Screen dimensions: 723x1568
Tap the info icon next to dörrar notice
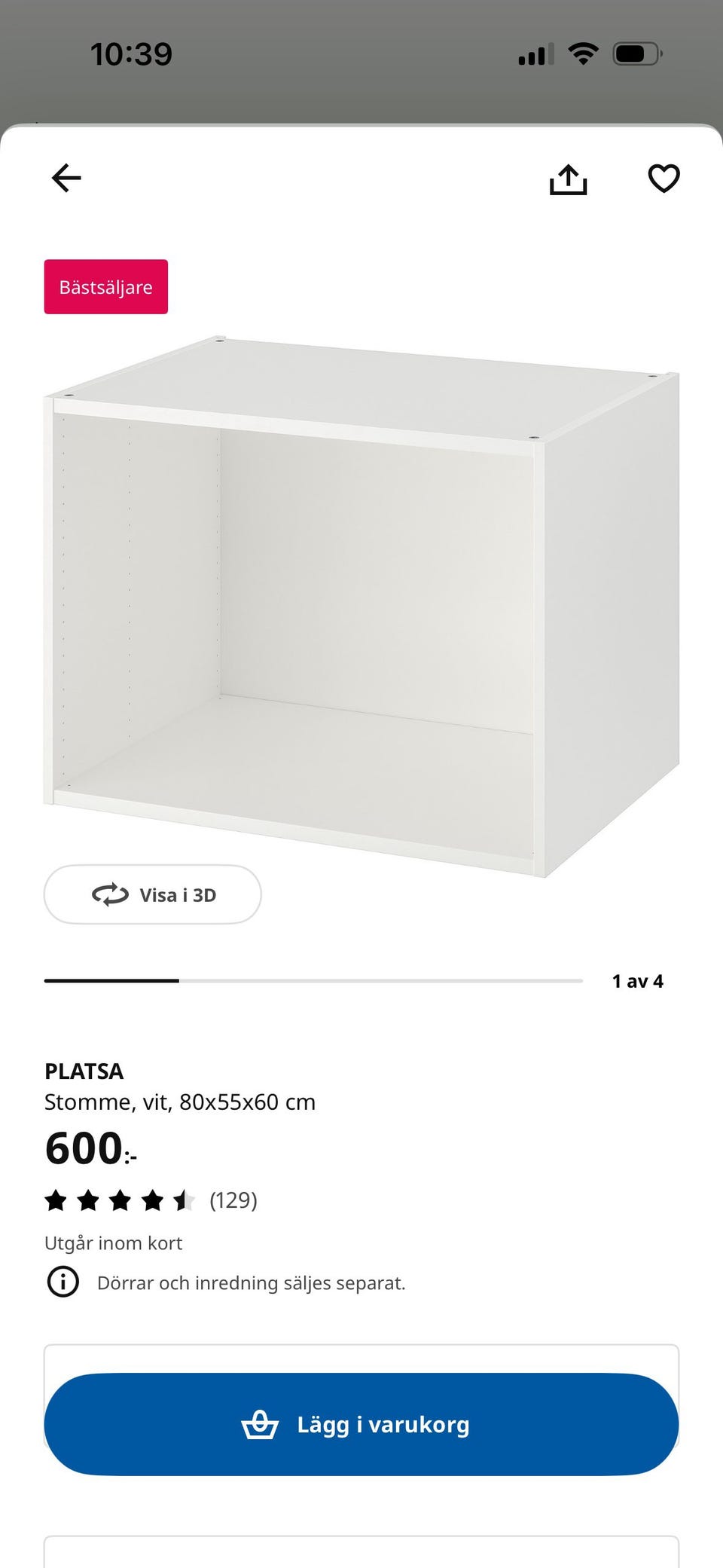point(64,1282)
